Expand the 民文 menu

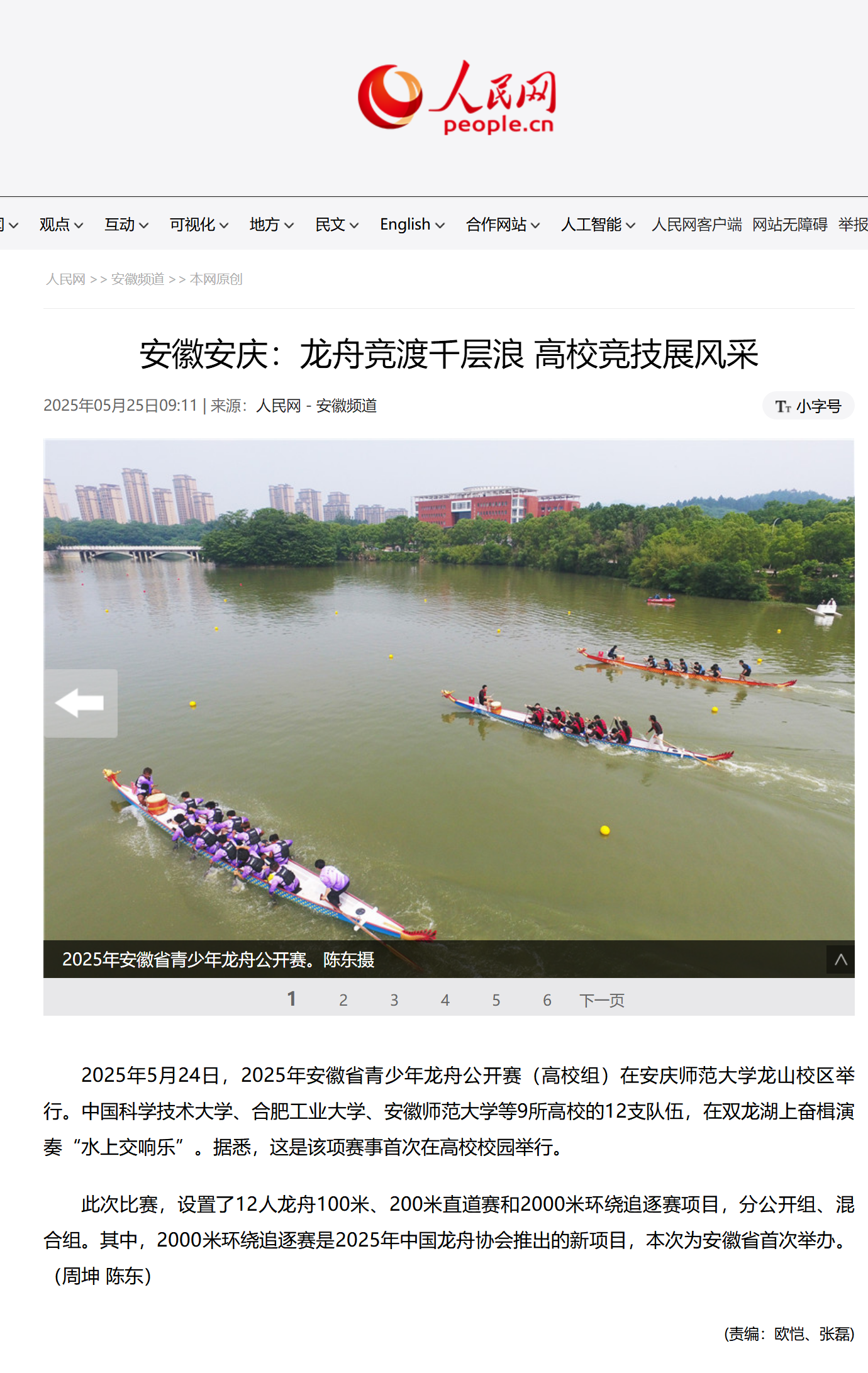pos(337,225)
